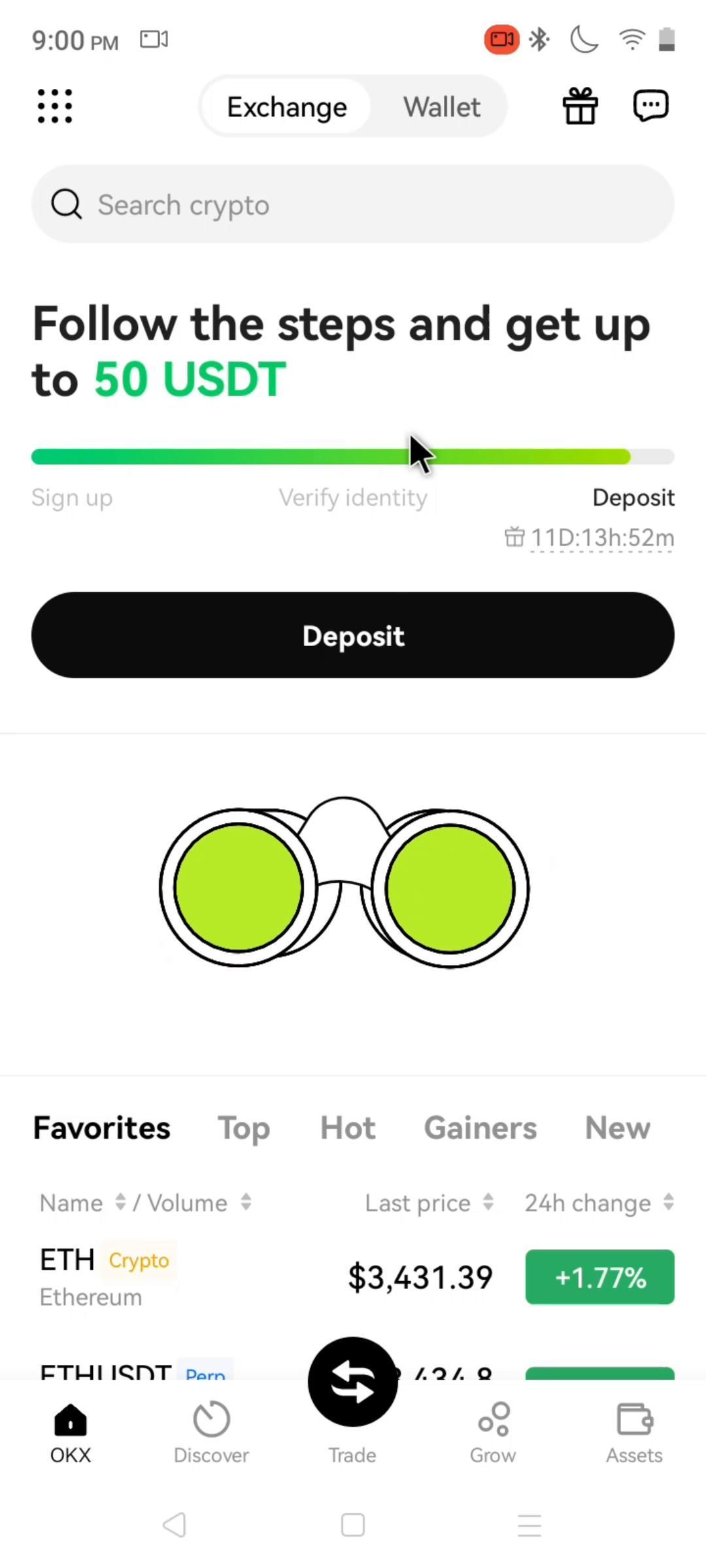Select the Favorites tab

tap(102, 1128)
